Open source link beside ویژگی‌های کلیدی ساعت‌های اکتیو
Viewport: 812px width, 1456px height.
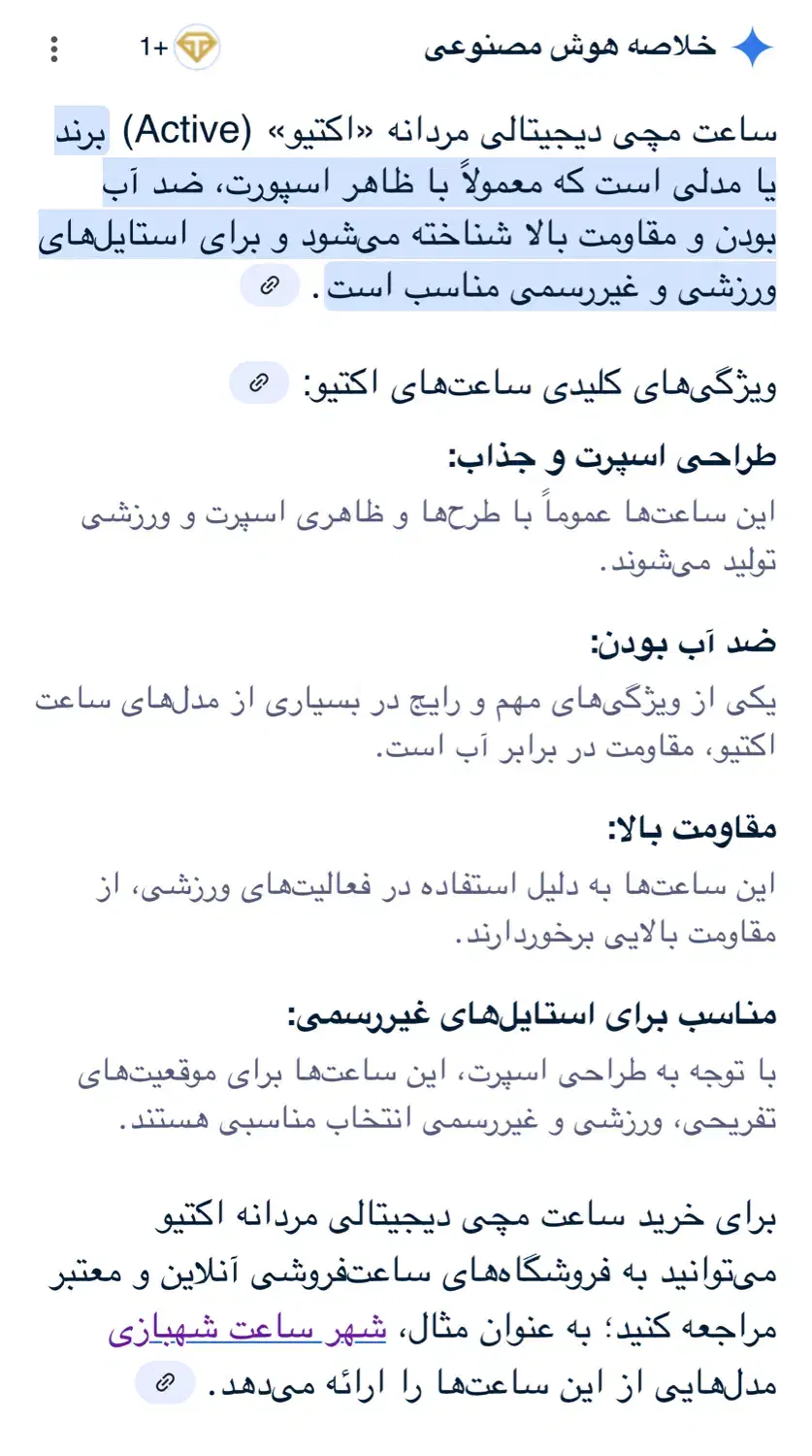pos(259,383)
